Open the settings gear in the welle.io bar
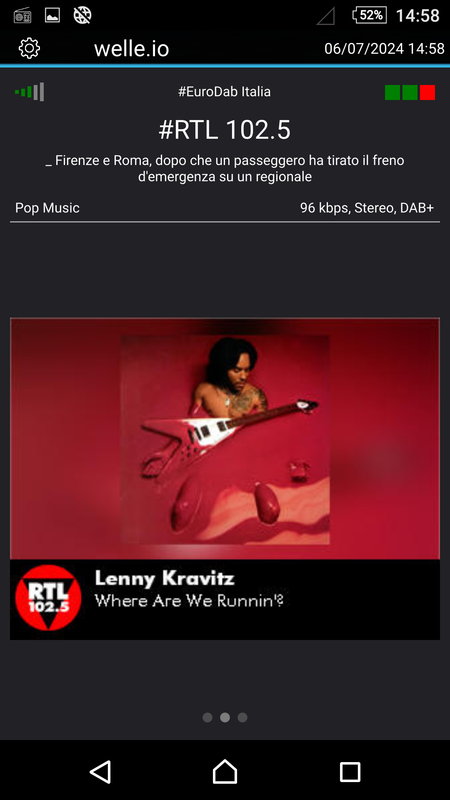This screenshot has width=450, height=800. 29,48
